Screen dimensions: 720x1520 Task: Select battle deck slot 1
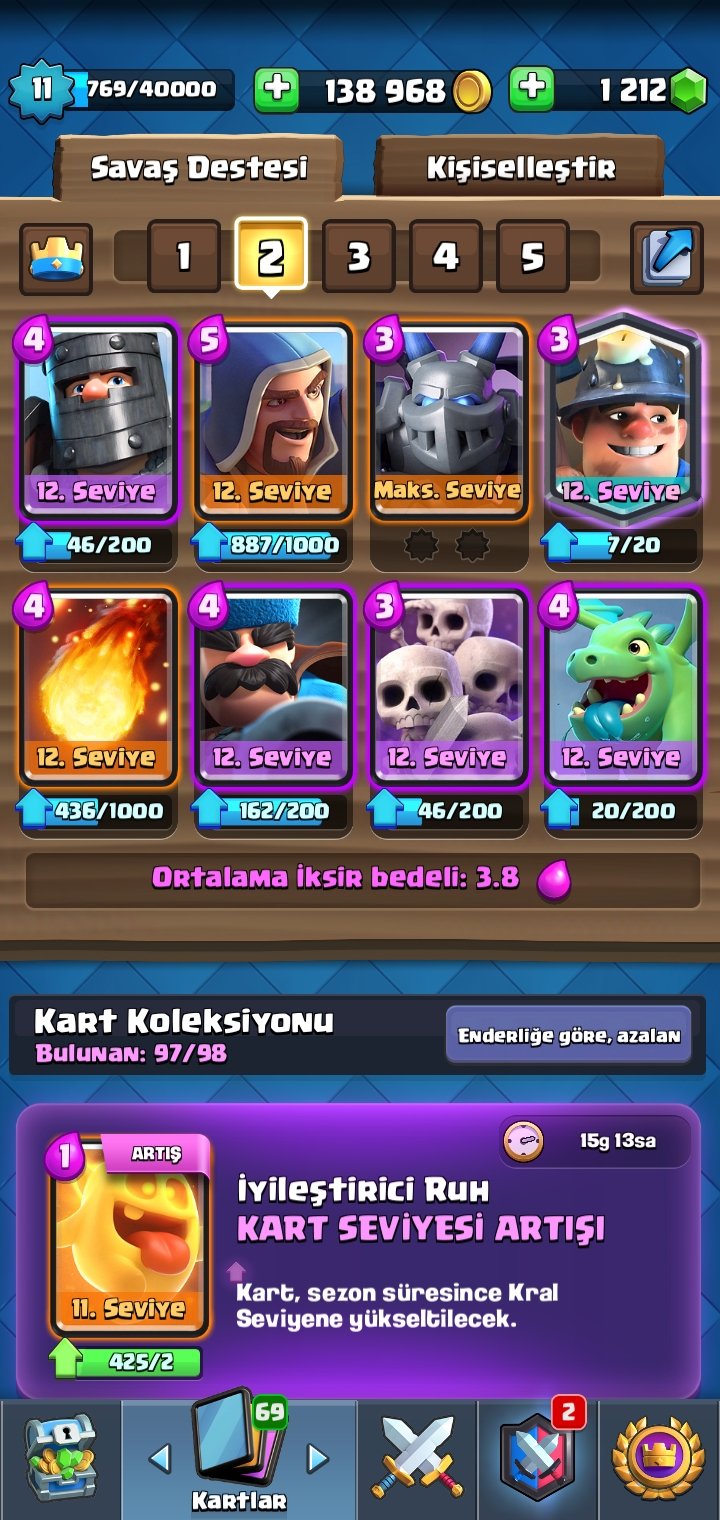pos(183,257)
